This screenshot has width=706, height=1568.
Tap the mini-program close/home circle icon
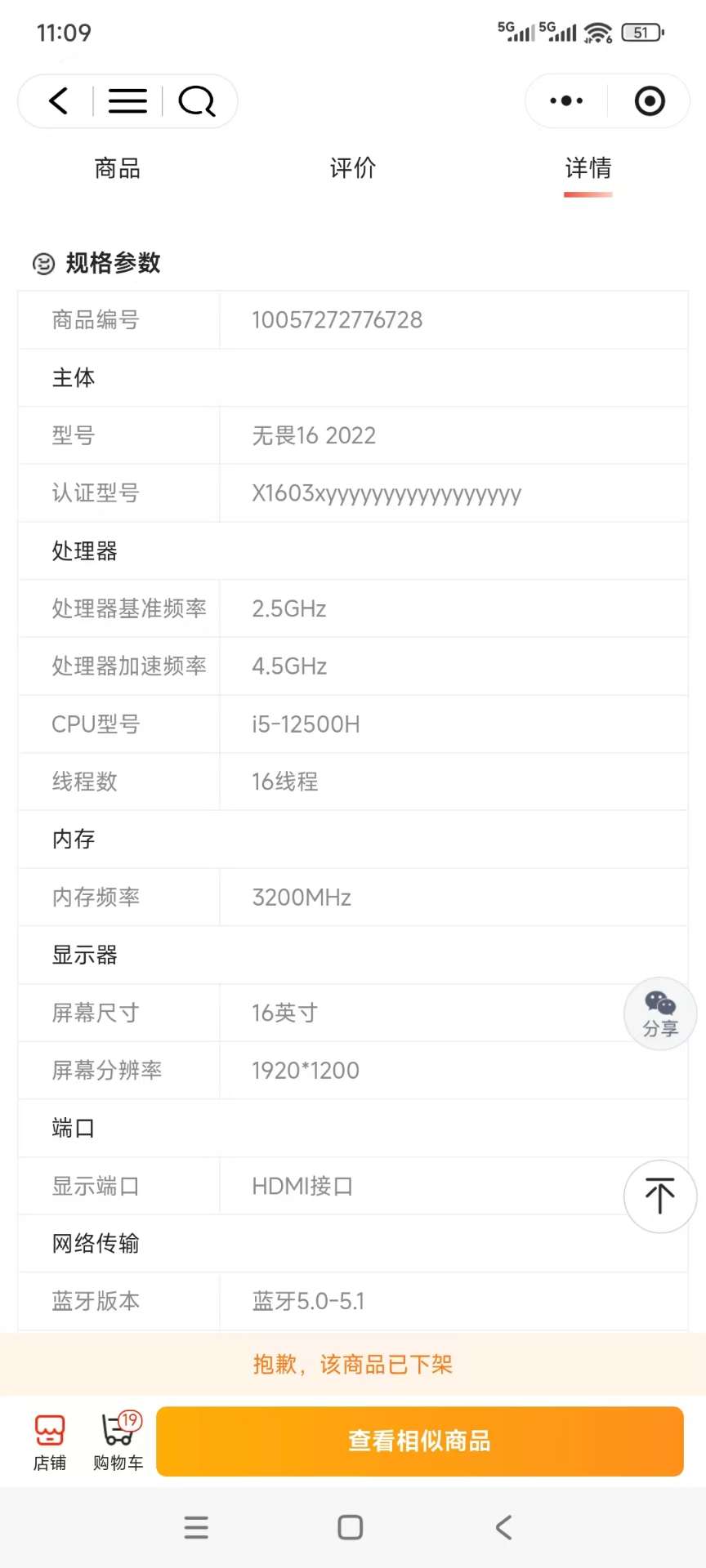click(650, 100)
